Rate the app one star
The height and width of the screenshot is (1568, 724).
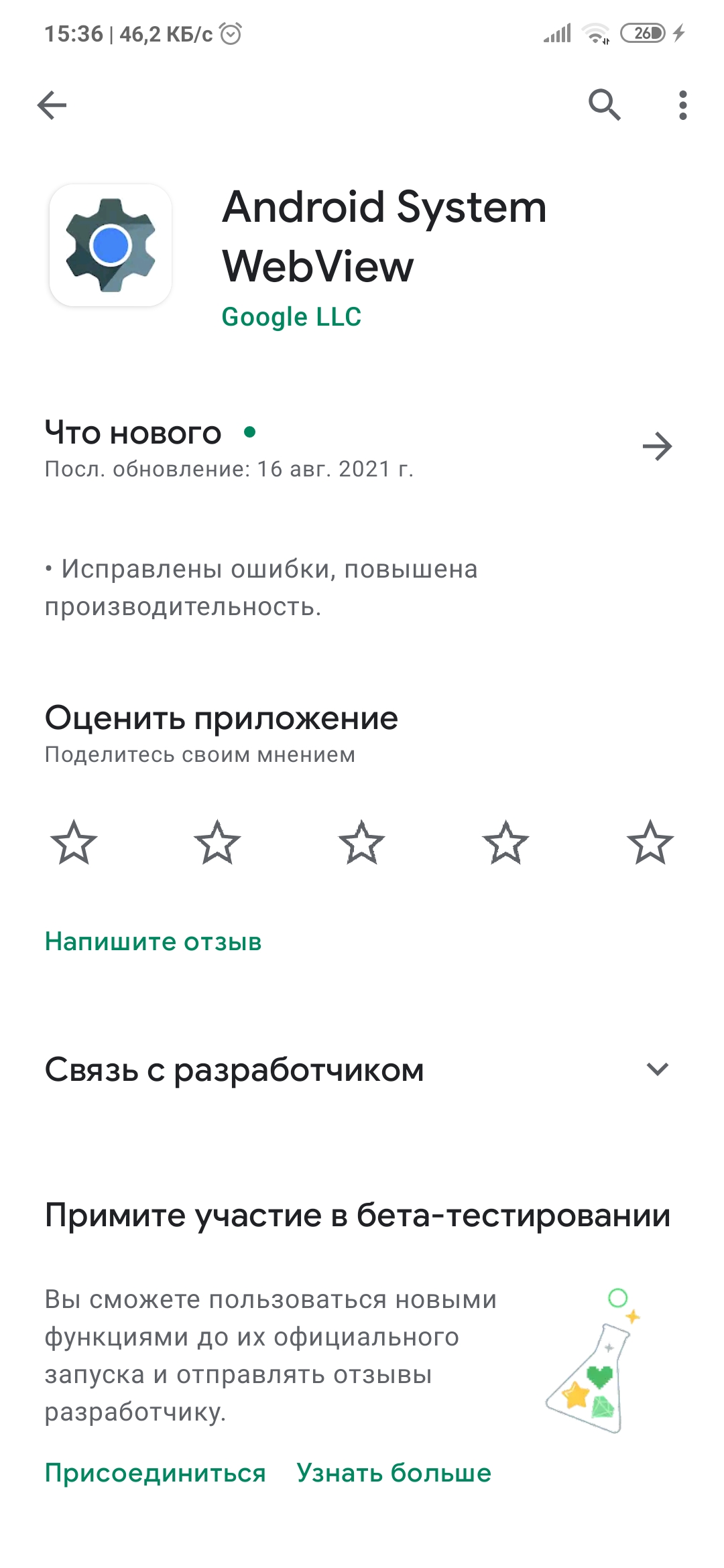(x=74, y=842)
